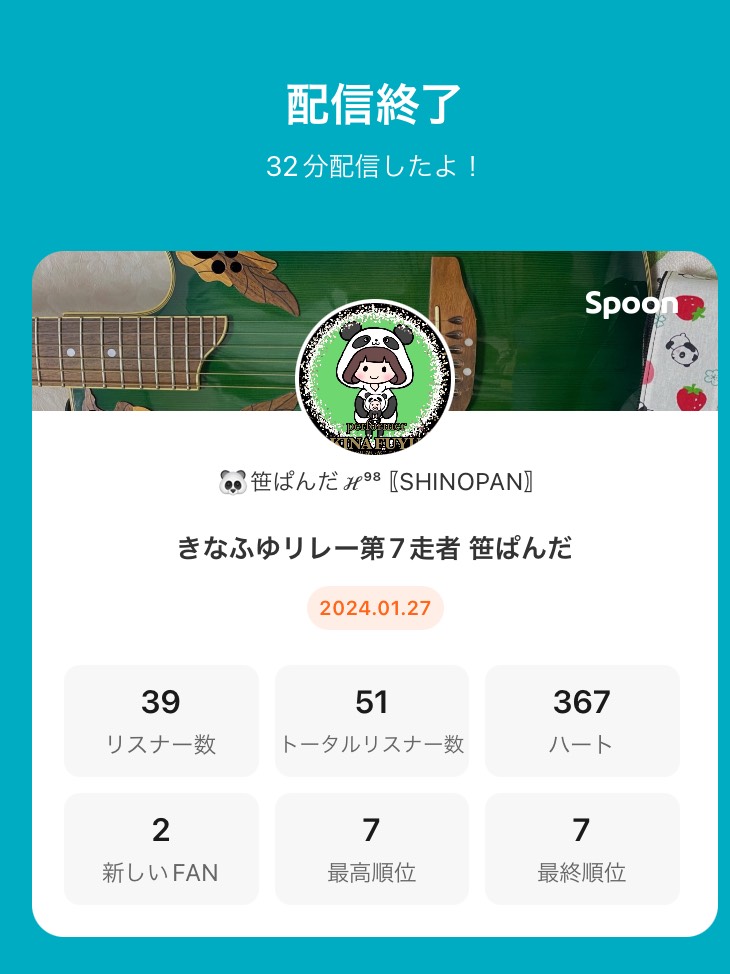
Task: Click the 新しいFAN stat showing 2
Action: click(161, 847)
